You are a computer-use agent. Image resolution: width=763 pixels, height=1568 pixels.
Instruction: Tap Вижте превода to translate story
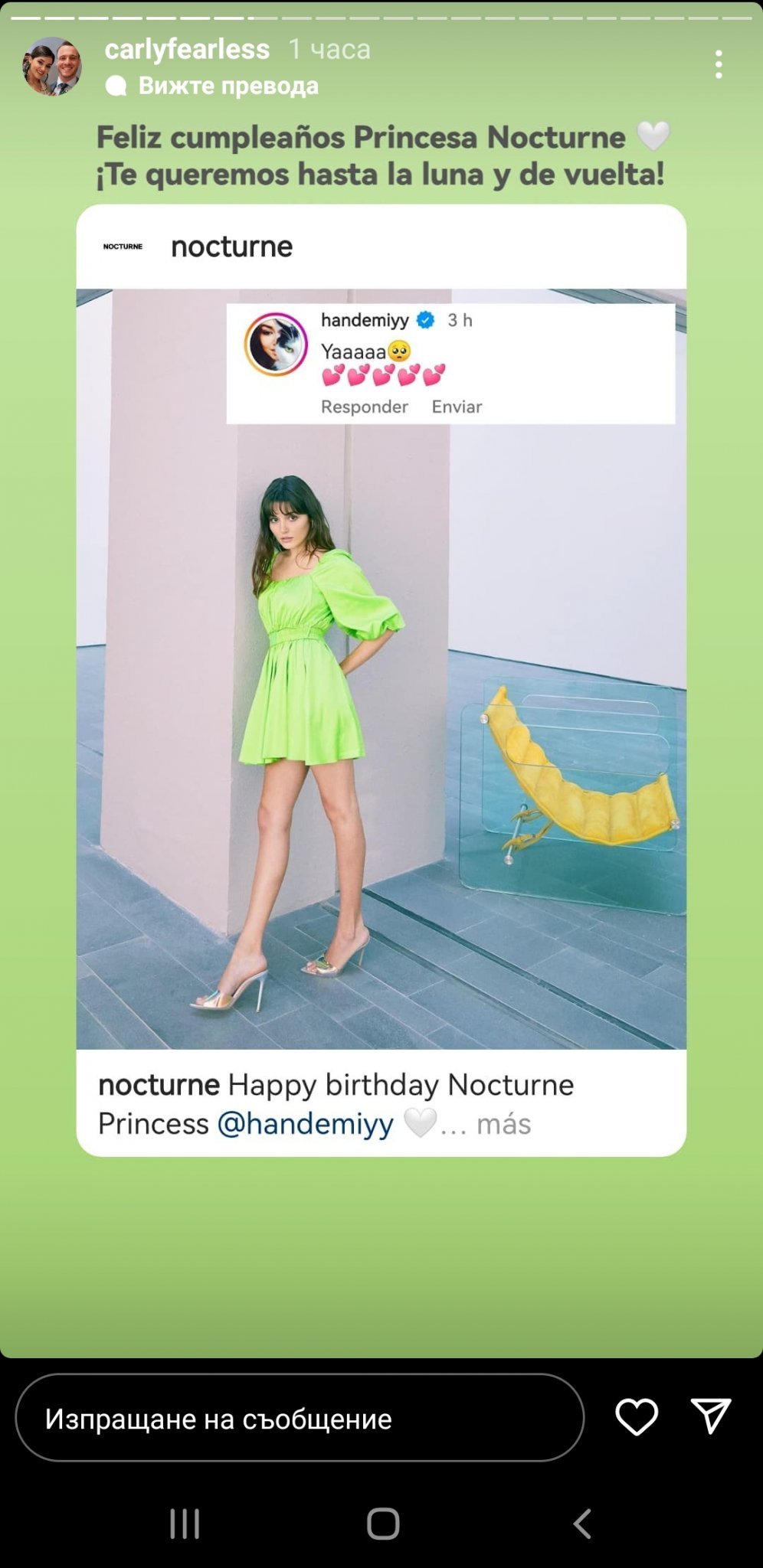pyautogui.click(x=228, y=86)
